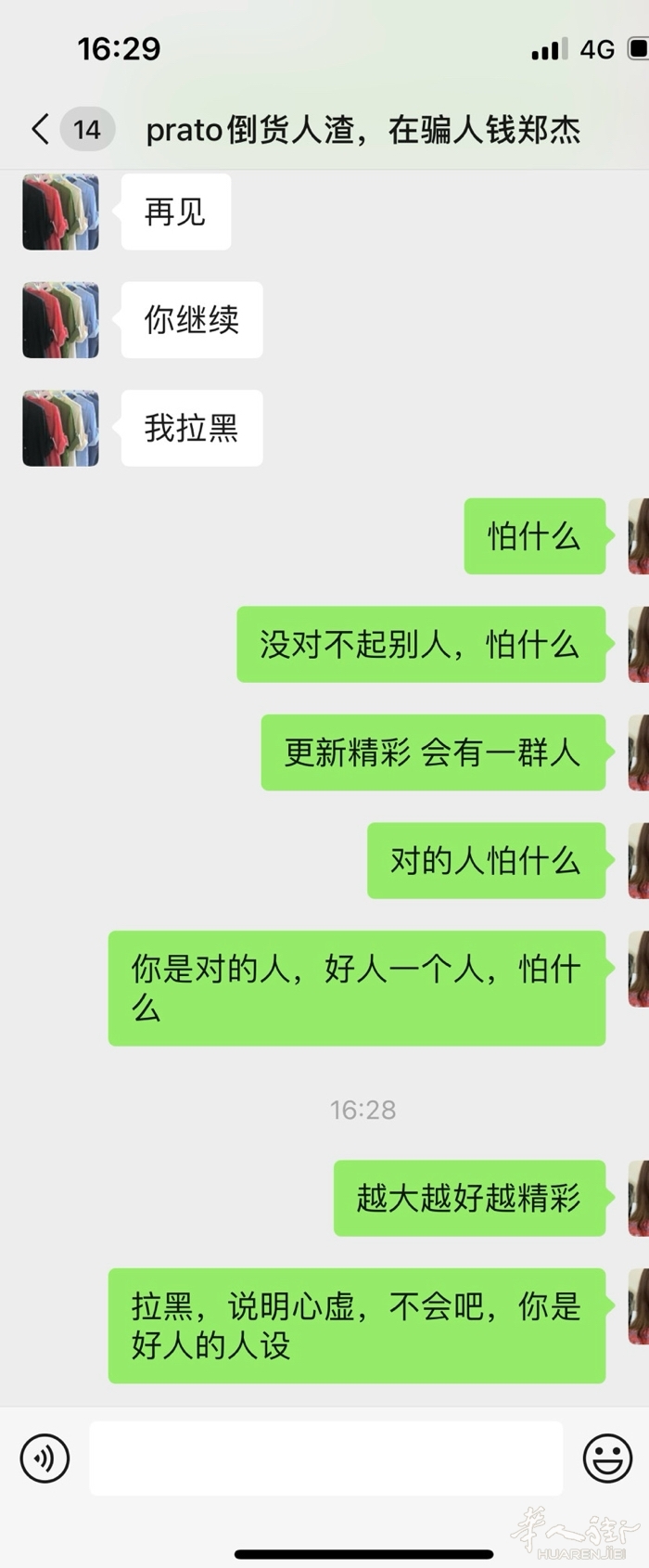The width and height of the screenshot is (649, 1568).
Task: Open sender's avatar beside 我拉黑 message
Action: click(x=61, y=428)
